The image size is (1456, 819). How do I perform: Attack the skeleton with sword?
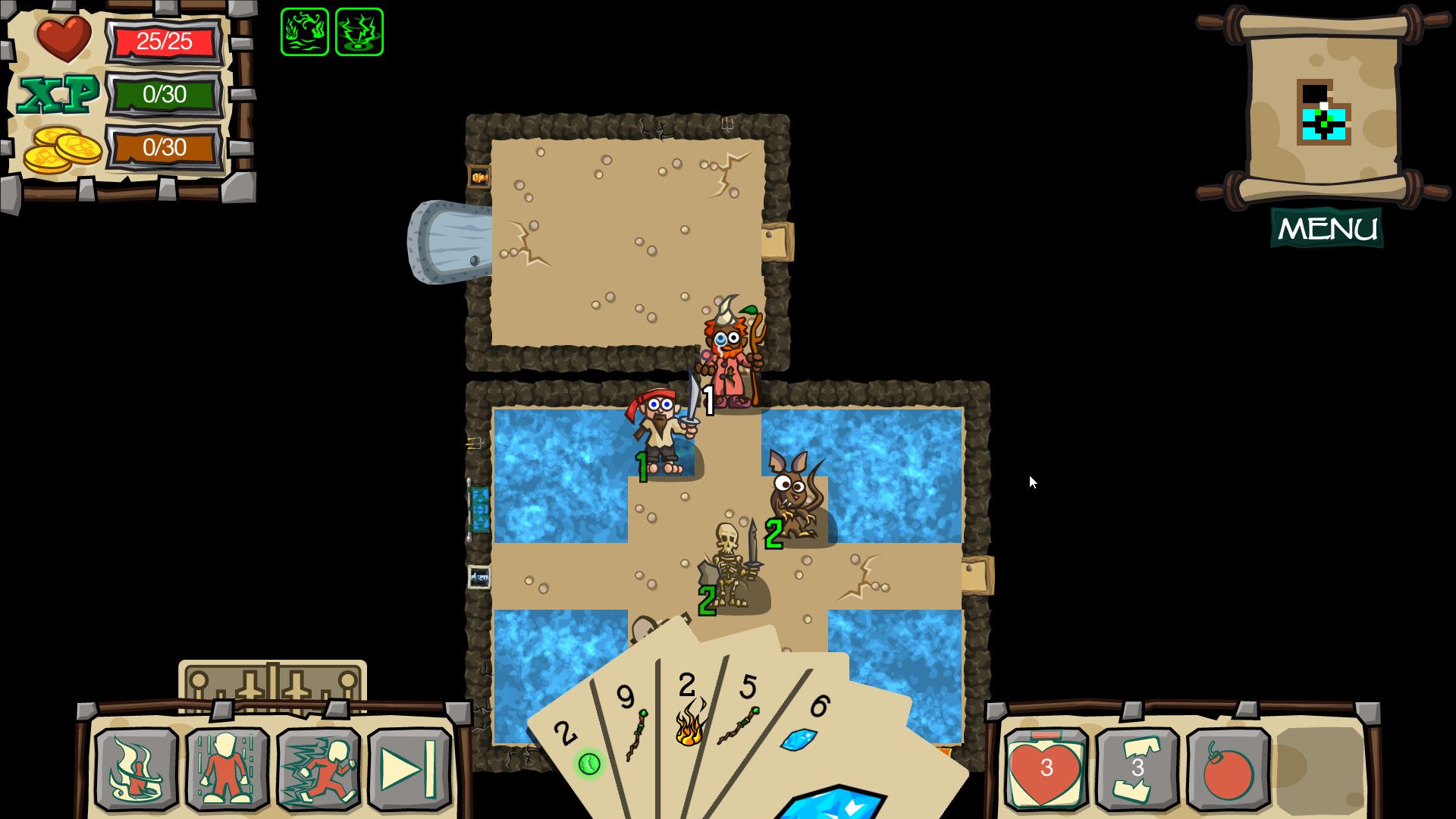click(x=730, y=565)
